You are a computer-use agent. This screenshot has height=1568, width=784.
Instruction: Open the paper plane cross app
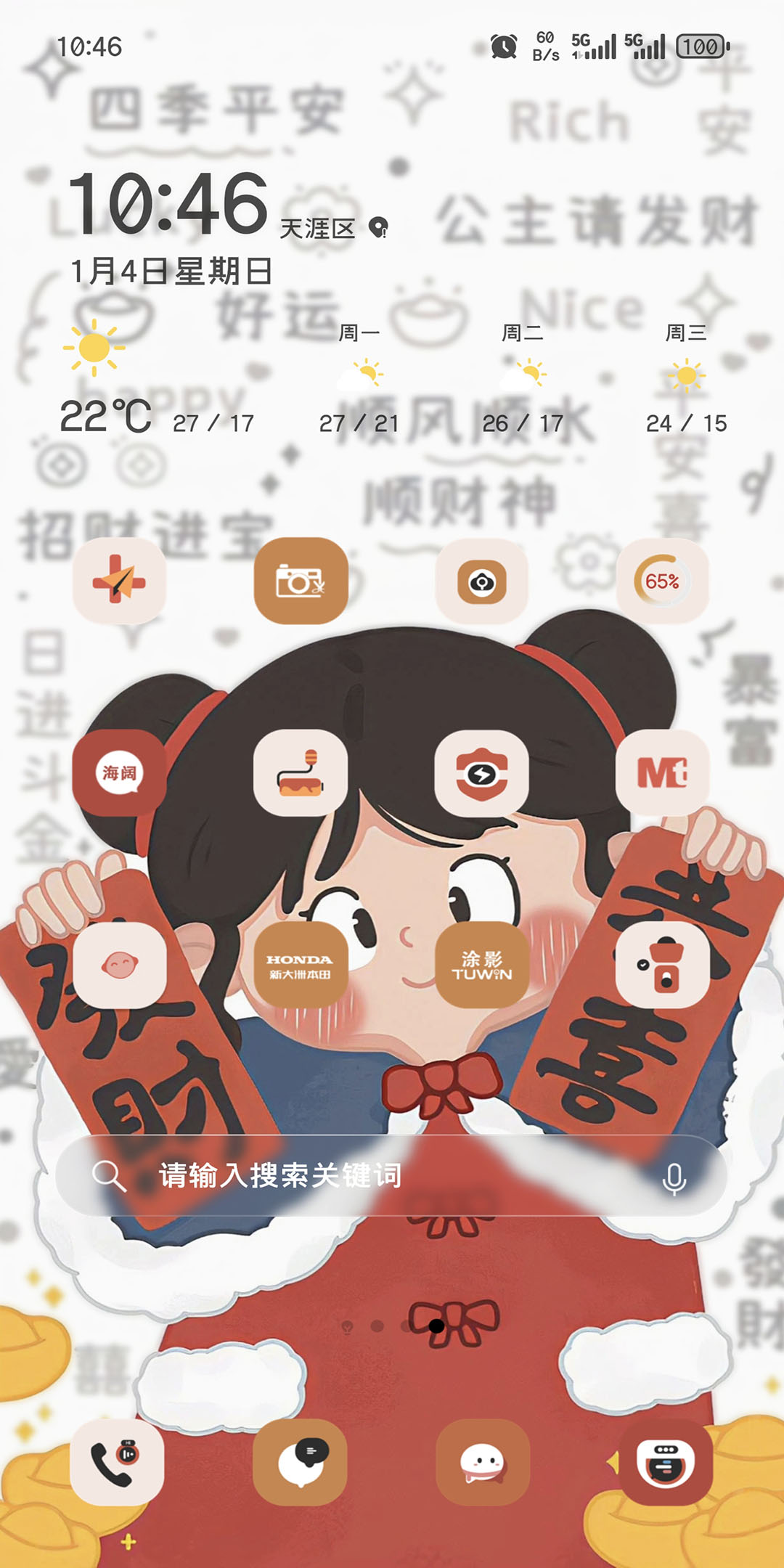(119, 581)
